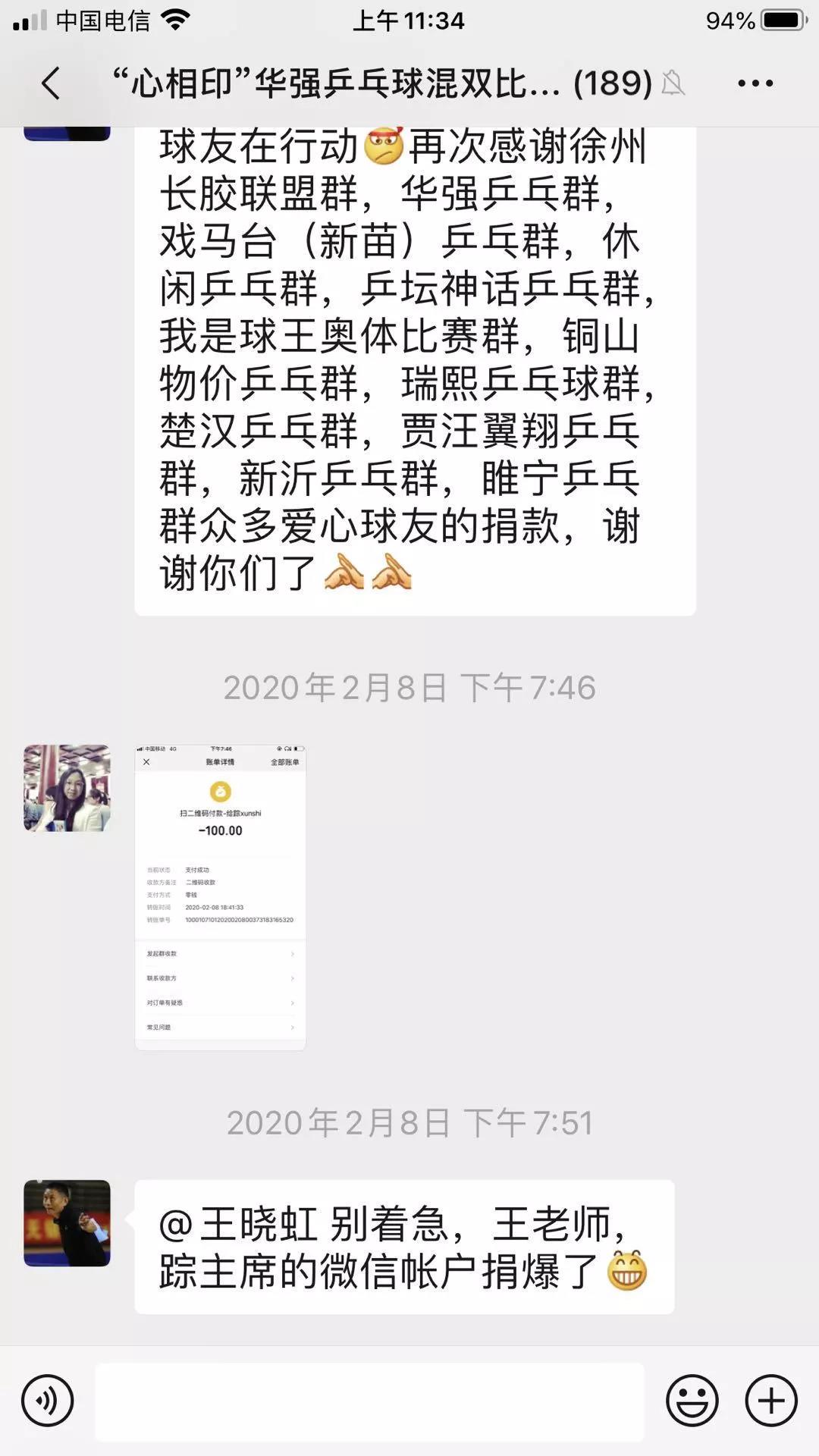Screen dimensions: 819x1456
Task: Open the shared payment receipt image
Action: (x=220, y=897)
